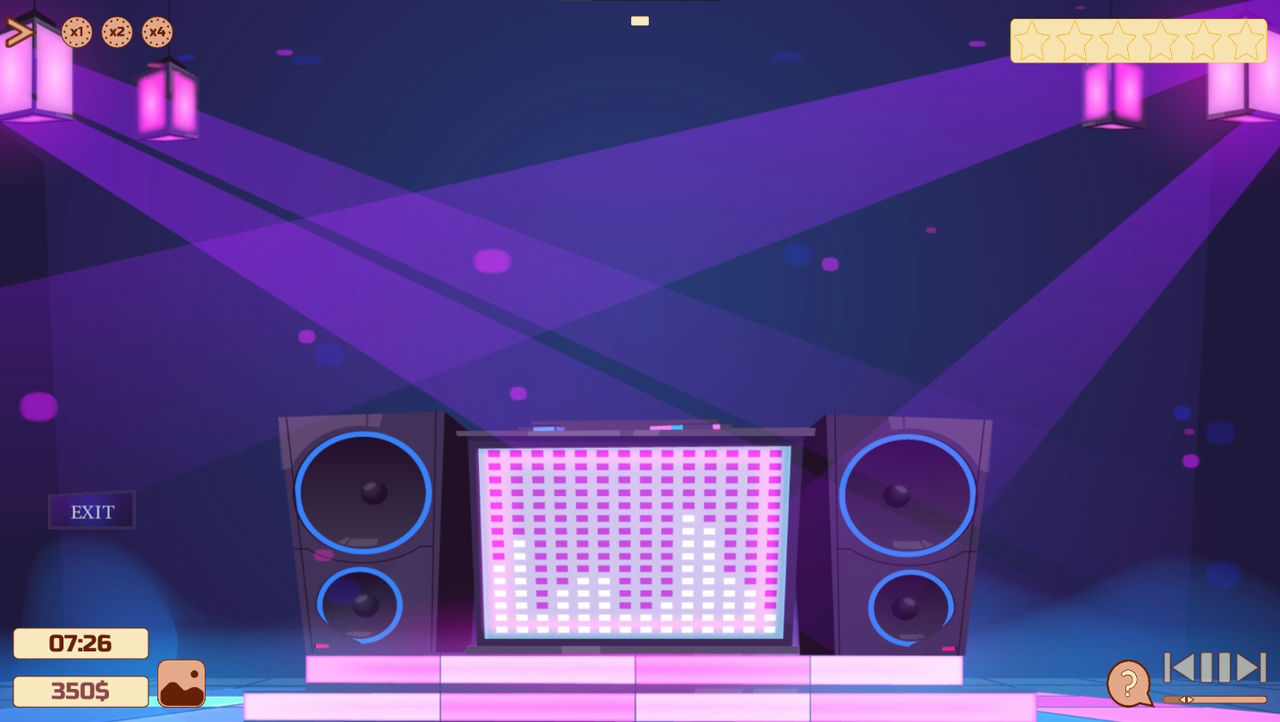1280x722 pixels.
Task: Skip to the next music track
Action: coord(1250,667)
